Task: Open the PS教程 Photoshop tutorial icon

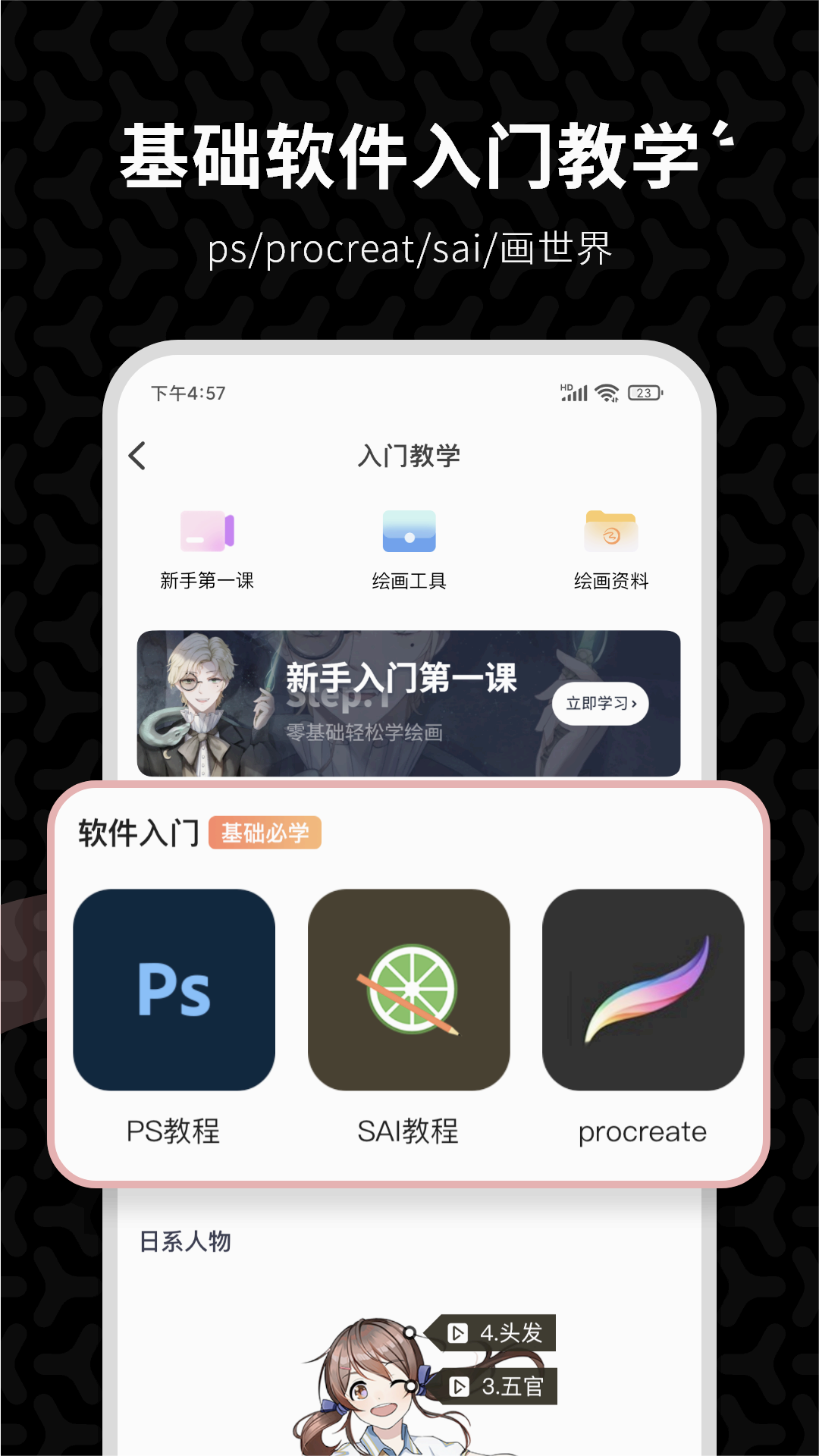Action: (x=173, y=992)
